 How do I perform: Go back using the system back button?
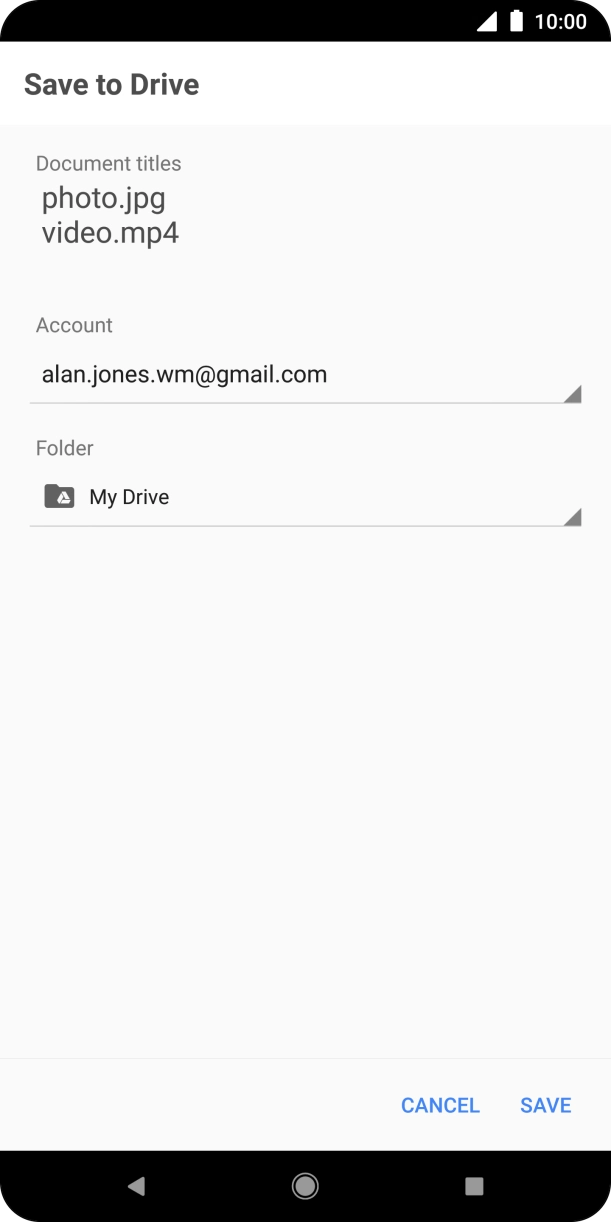click(137, 1186)
